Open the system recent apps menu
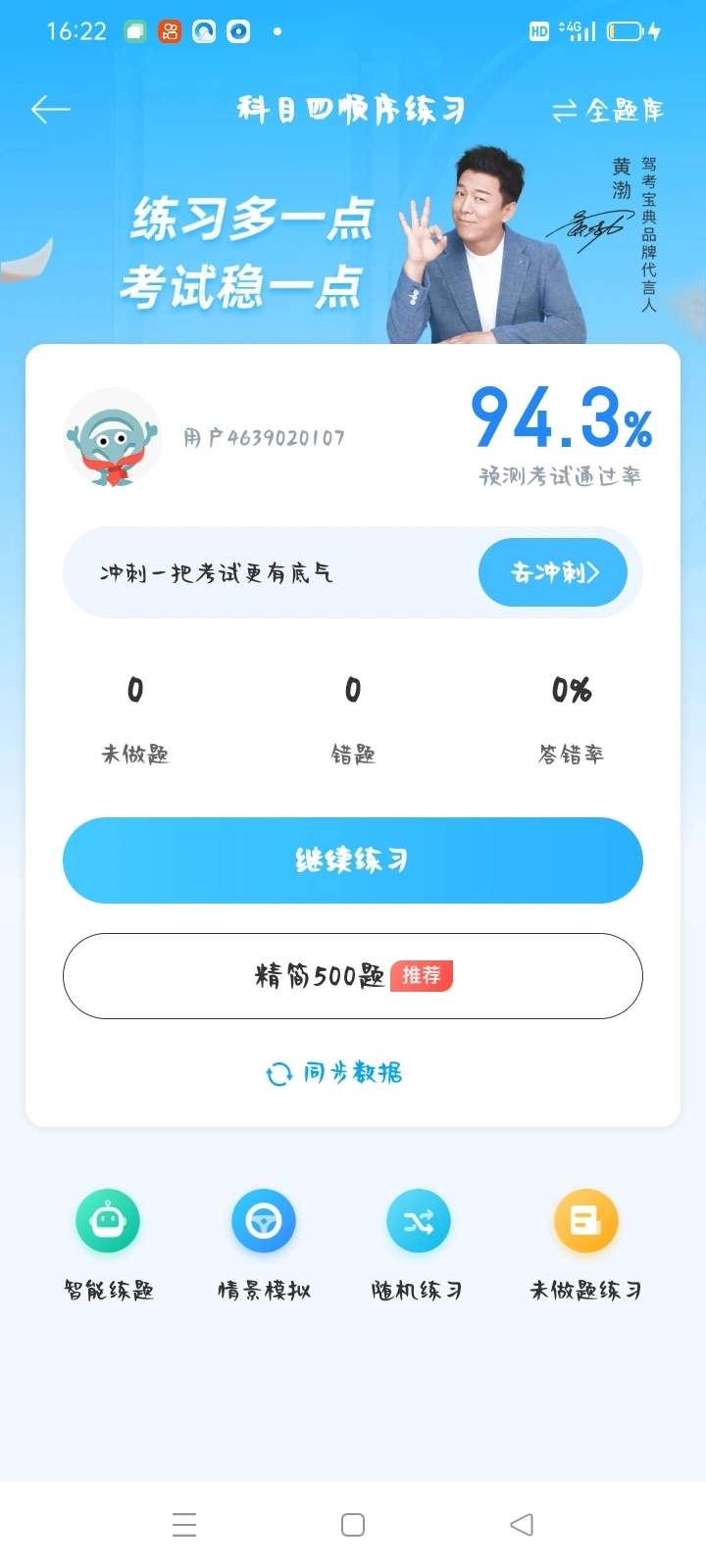The width and height of the screenshot is (706, 1568). [184, 1525]
